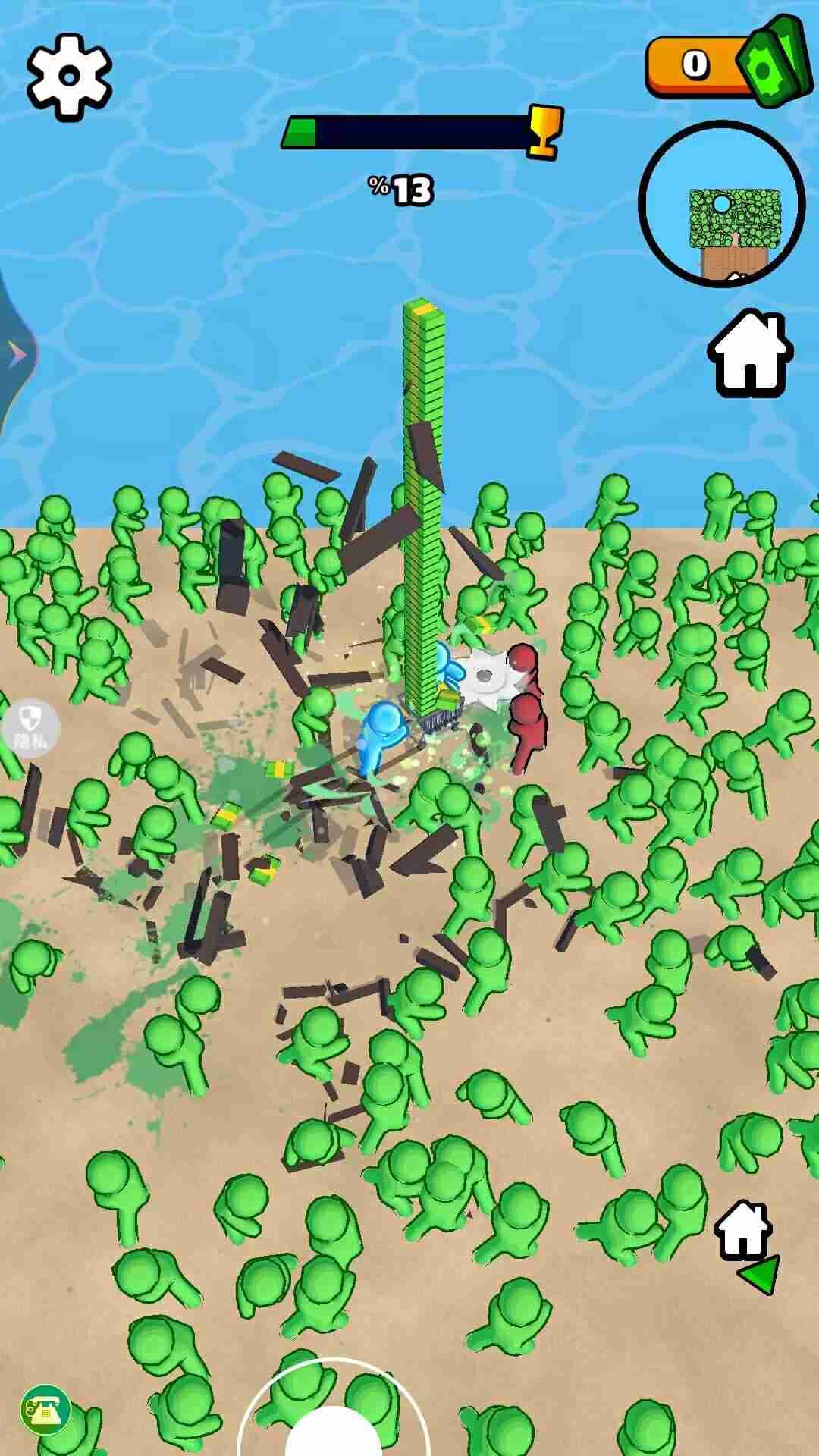
Task: Tap the home icon below the minimap
Action: [x=749, y=354]
